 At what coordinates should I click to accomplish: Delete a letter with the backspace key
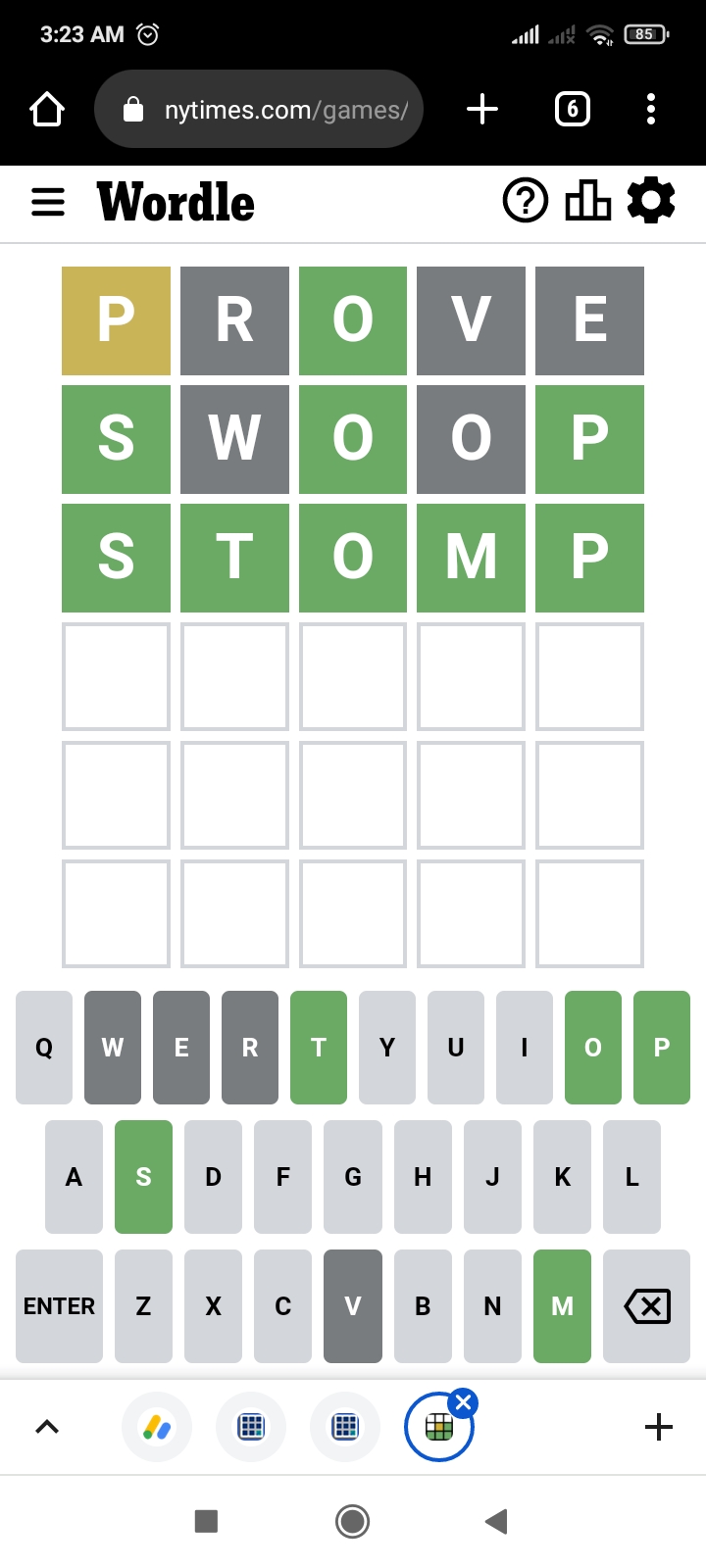tap(647, 1306)
